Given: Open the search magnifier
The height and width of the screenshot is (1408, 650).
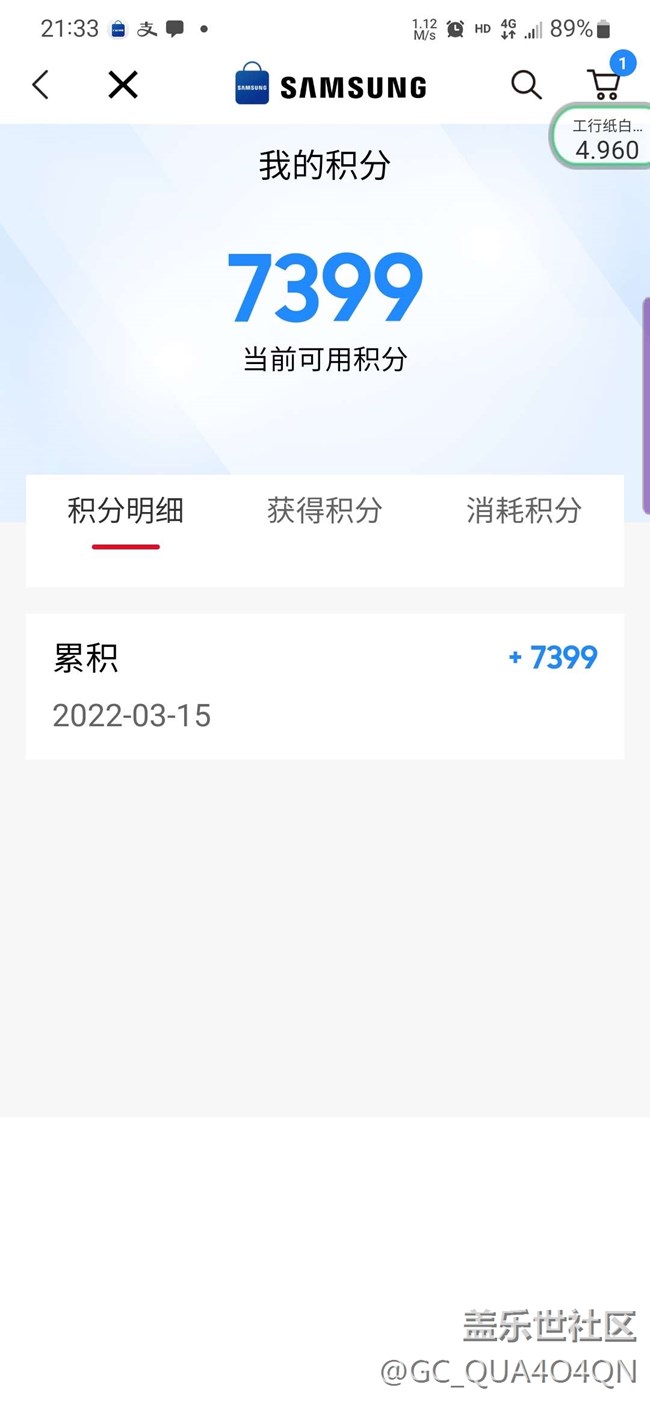Looking at the screenshot, I should tap(526, 85).
